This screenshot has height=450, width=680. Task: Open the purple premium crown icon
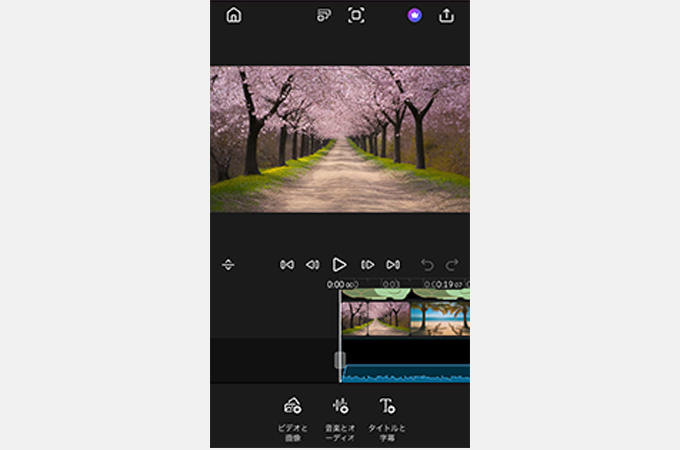pos(414,15)
